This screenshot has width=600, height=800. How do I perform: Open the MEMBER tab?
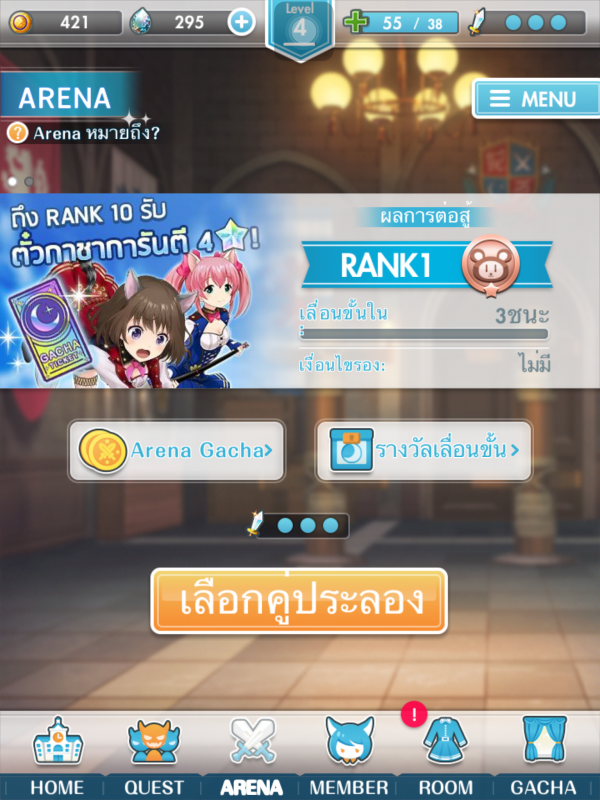[x=348, y=757]
